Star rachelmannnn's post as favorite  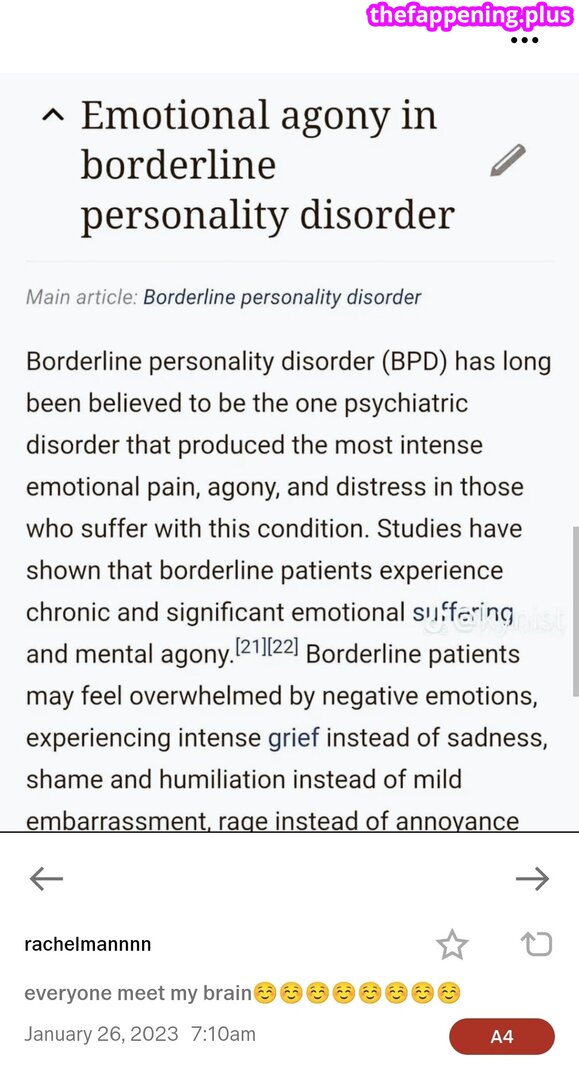pyautogui.click(x=452, y=944)
